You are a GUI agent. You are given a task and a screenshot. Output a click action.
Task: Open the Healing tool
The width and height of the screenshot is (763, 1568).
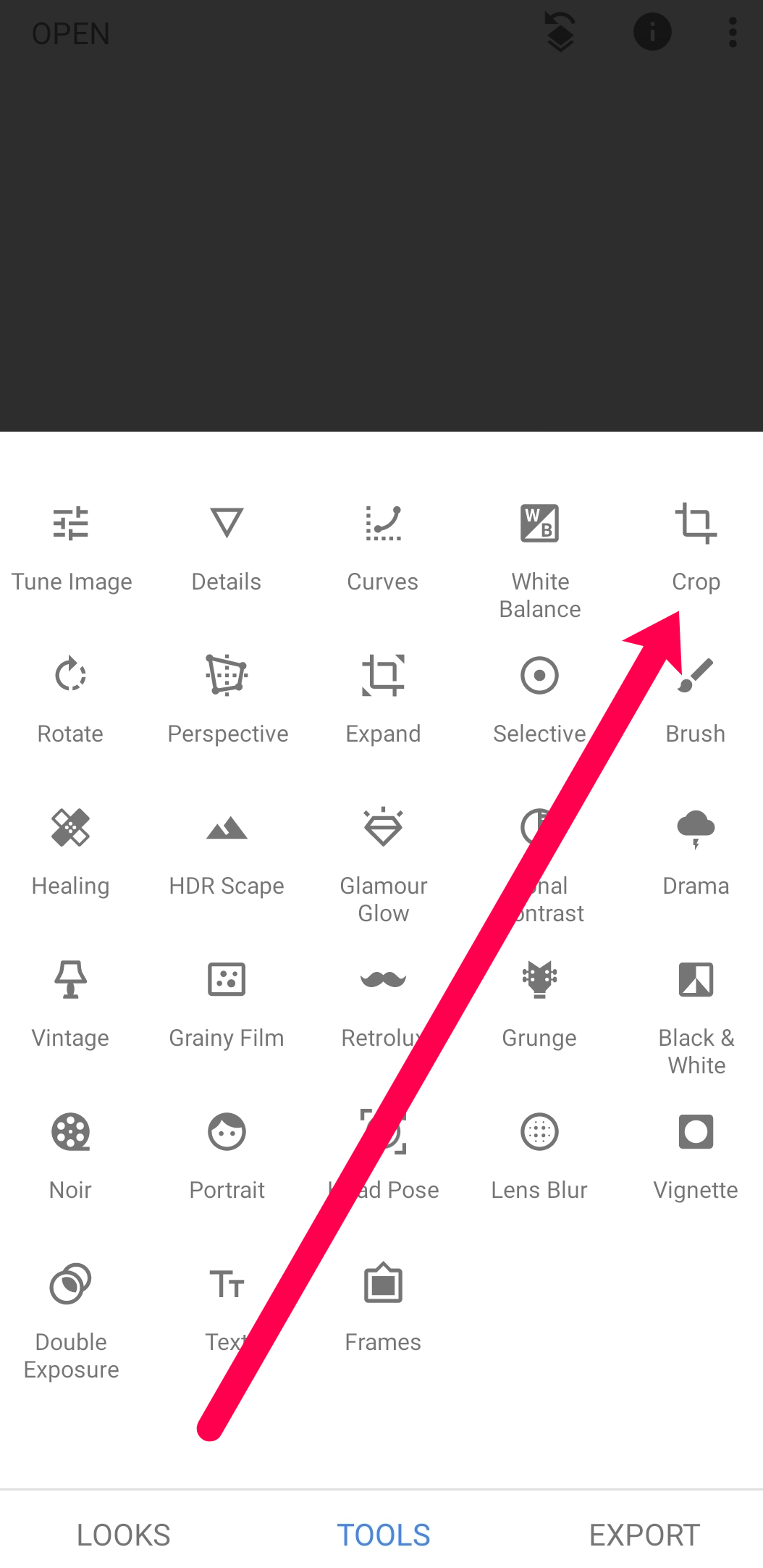[x=71, y=847]
